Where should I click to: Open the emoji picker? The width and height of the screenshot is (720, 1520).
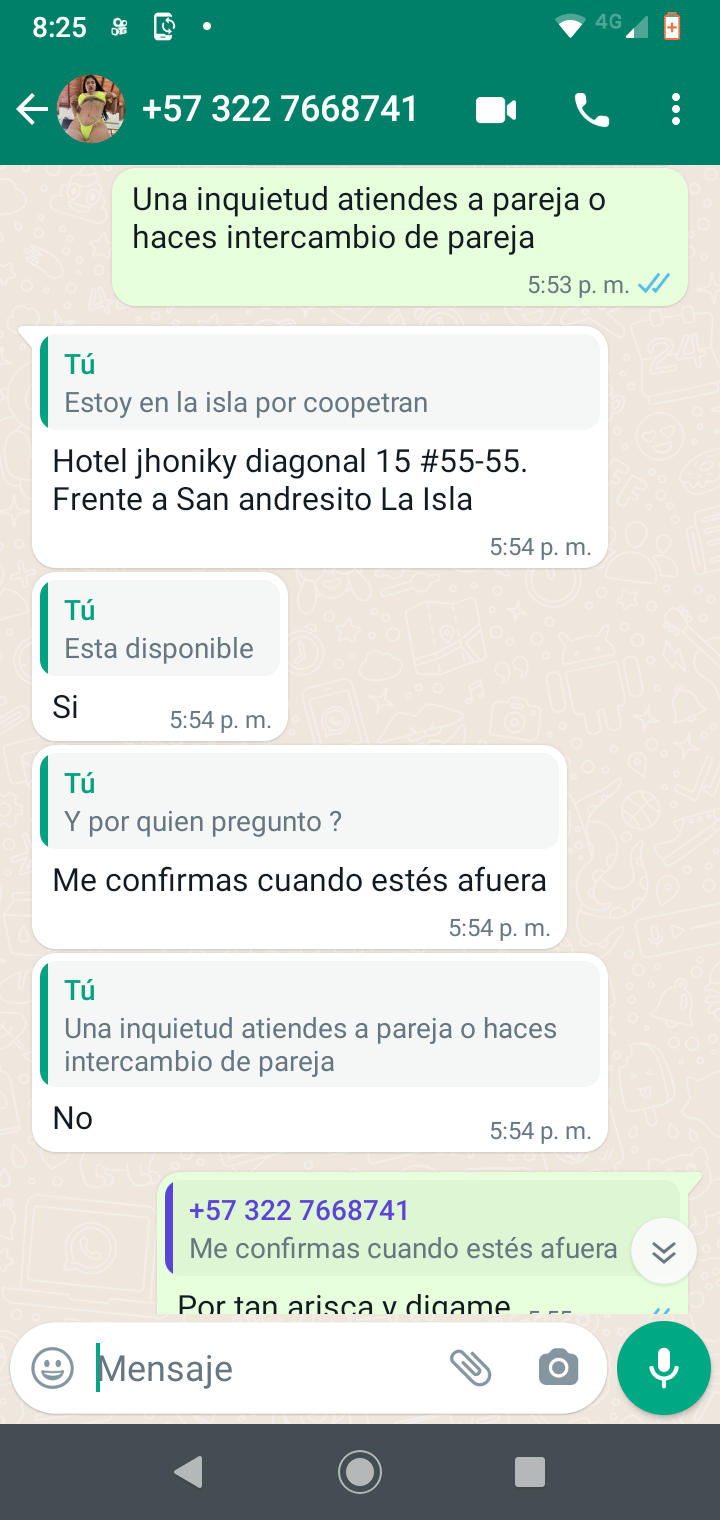(x=52, y=1368)
